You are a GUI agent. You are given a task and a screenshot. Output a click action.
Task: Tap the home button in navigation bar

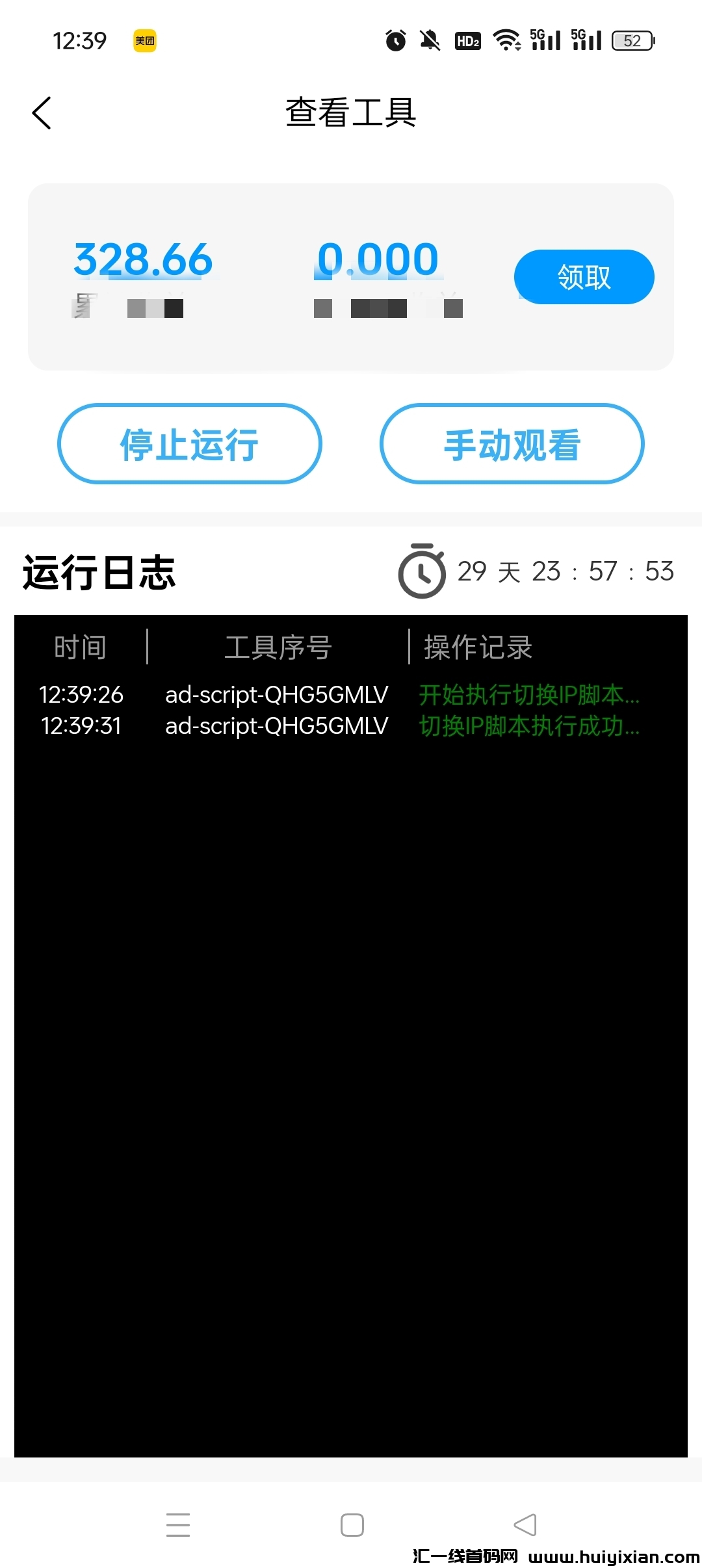coord(351,1524)
